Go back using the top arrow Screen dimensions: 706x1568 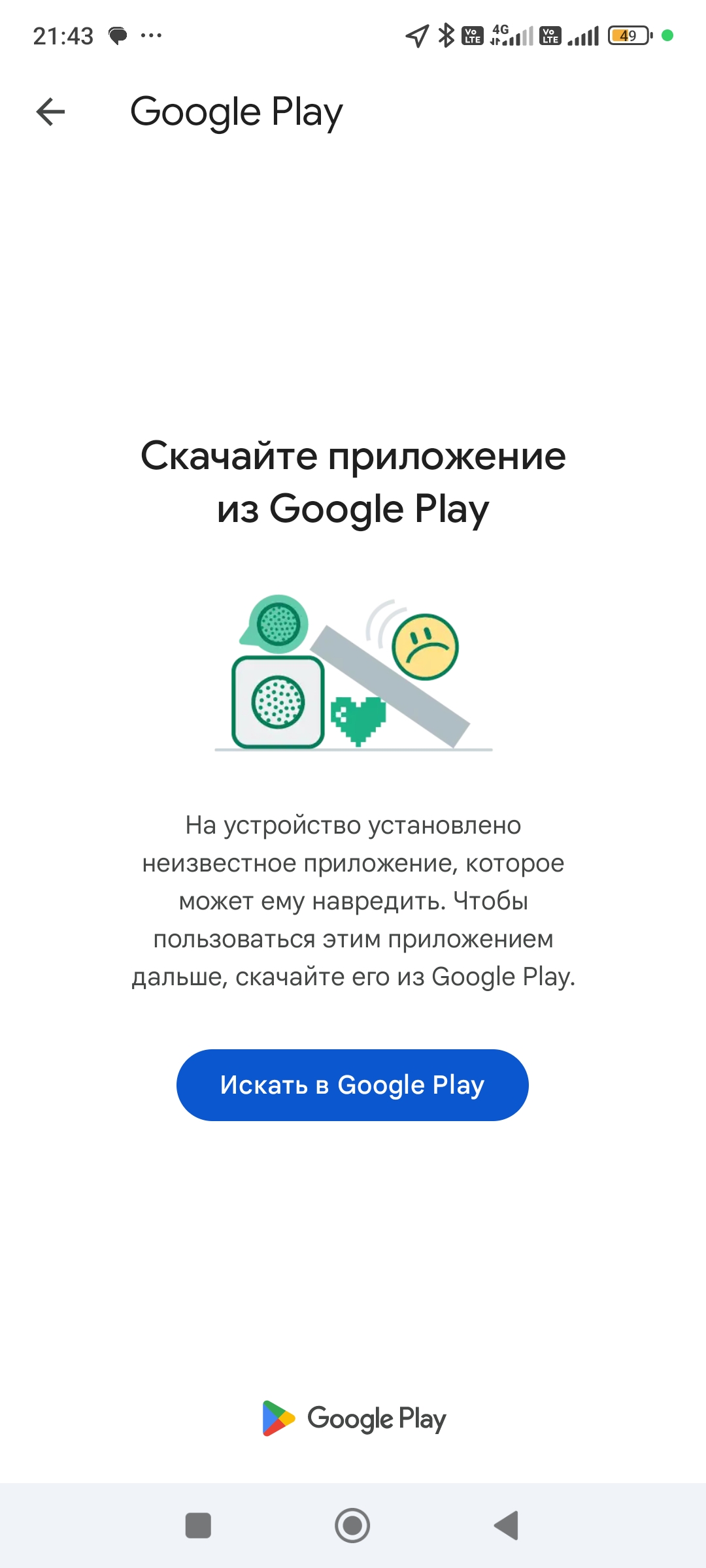click(50, 112)
